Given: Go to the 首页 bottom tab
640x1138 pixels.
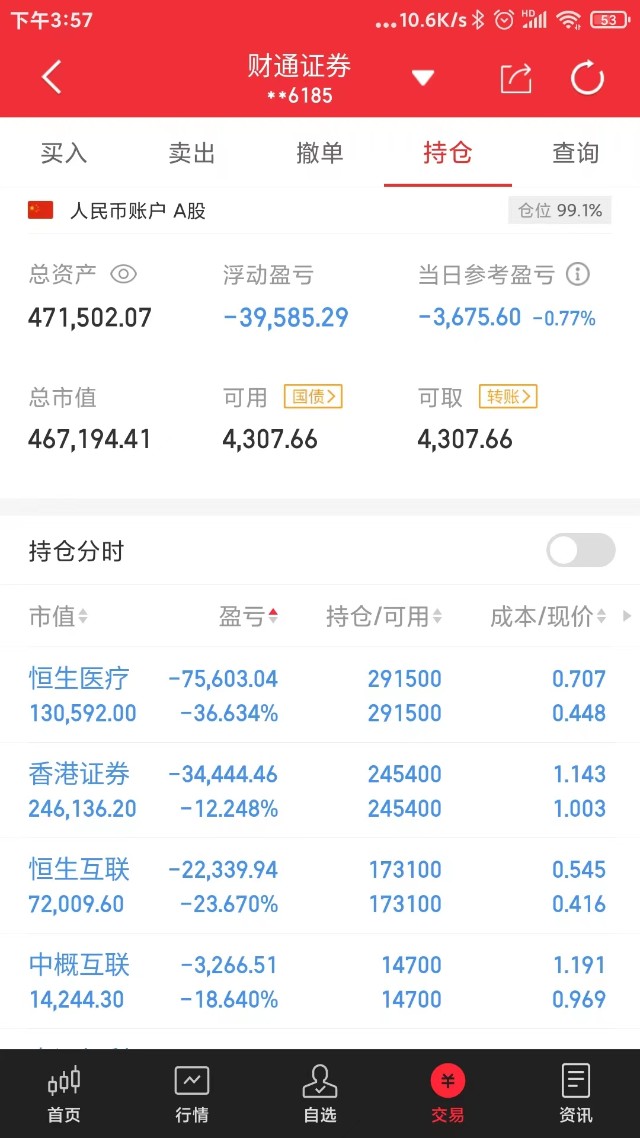Looking at the screenshot, I should click(64, 1094).
